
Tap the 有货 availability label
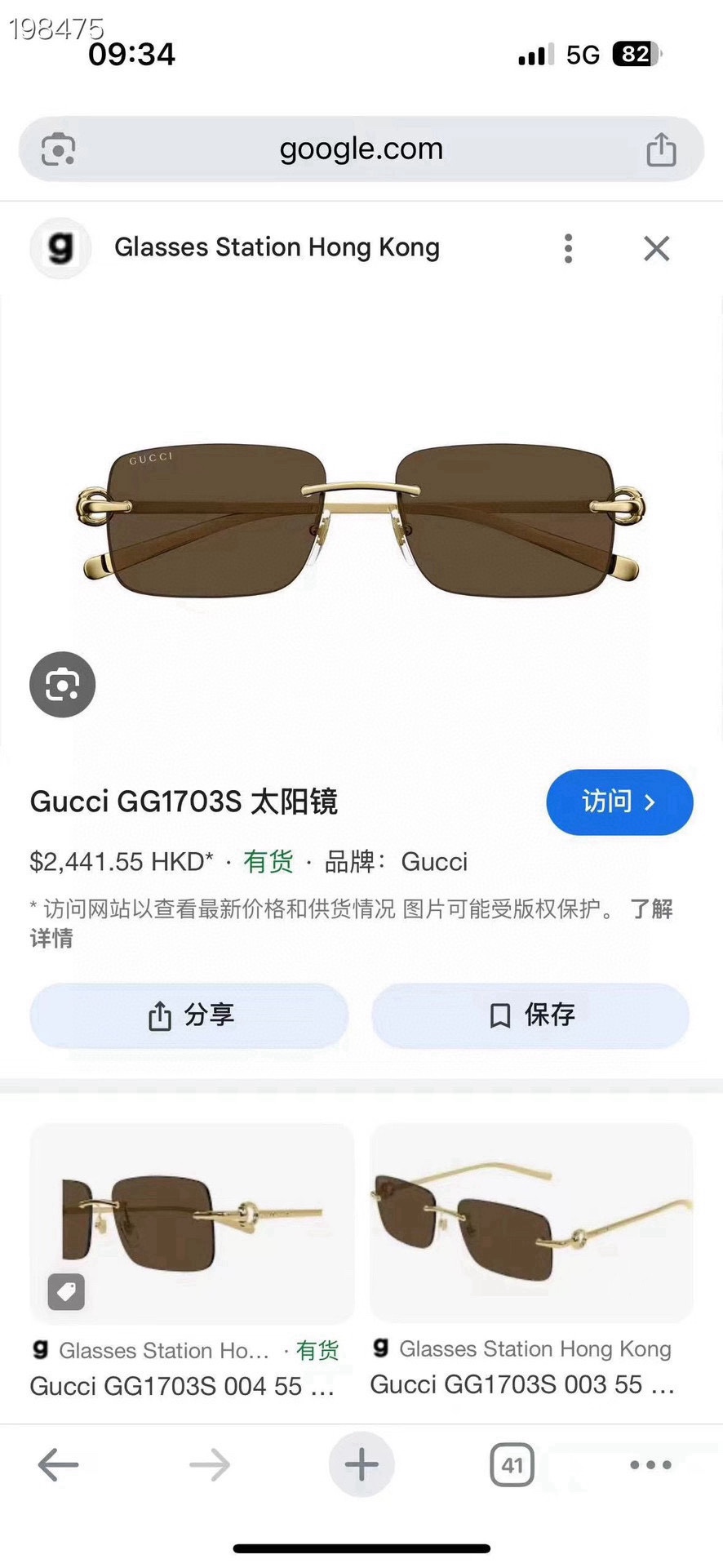pyautogui.click(x=268, y=862)
